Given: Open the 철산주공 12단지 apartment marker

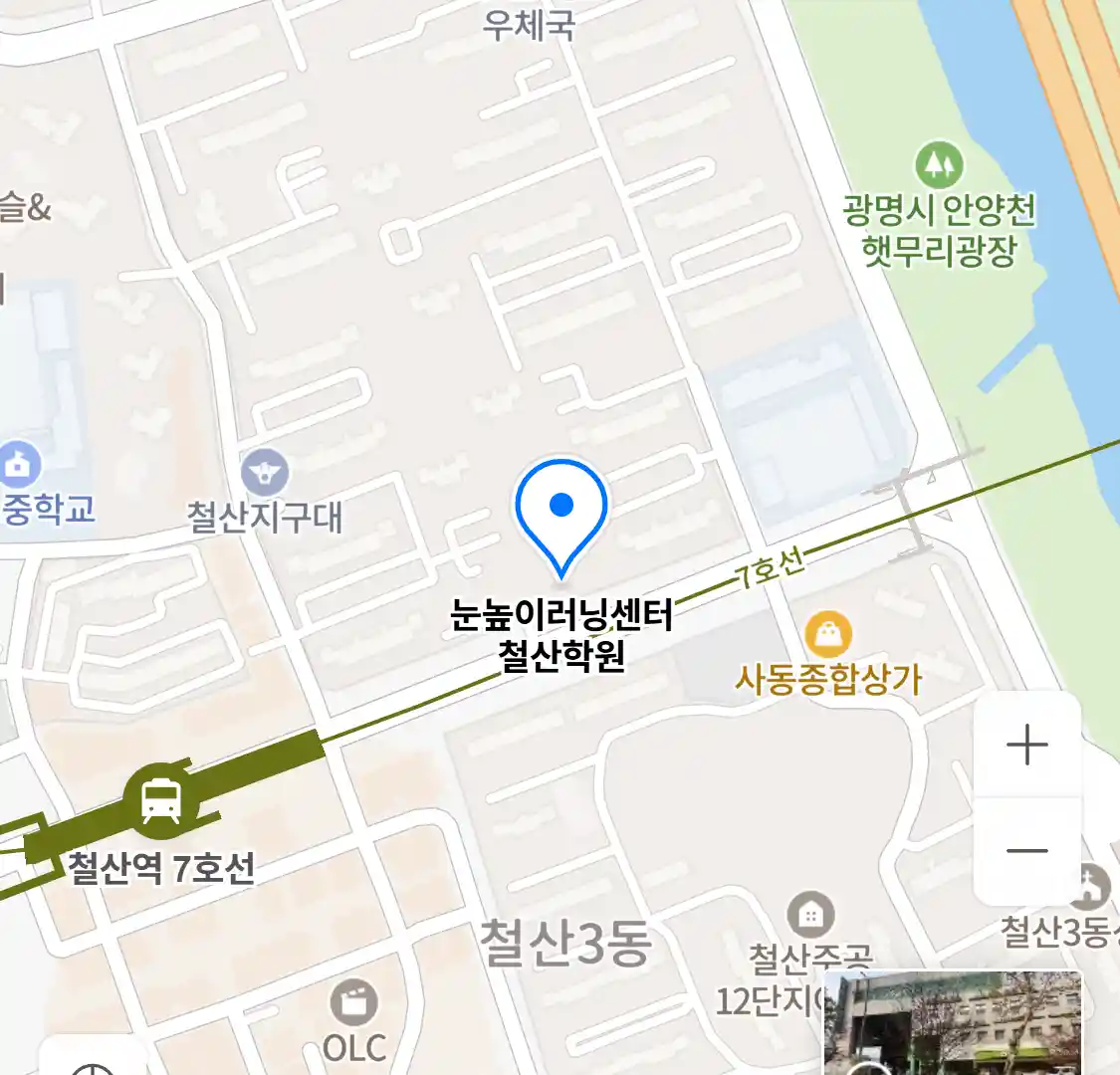Looking at the screenshot, I should [x=810, y=914].
